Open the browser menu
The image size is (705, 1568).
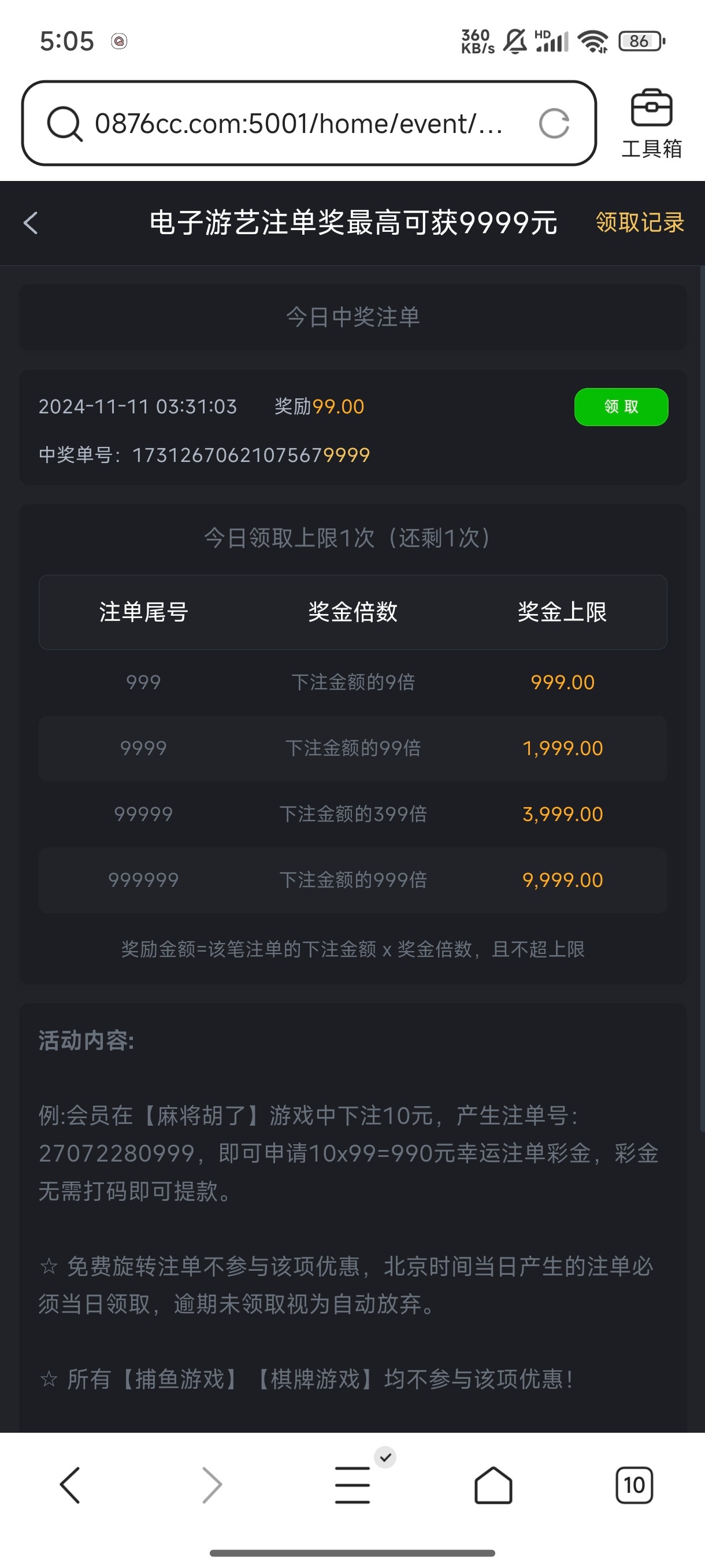pyautogui.click(x=352, y=1485)
